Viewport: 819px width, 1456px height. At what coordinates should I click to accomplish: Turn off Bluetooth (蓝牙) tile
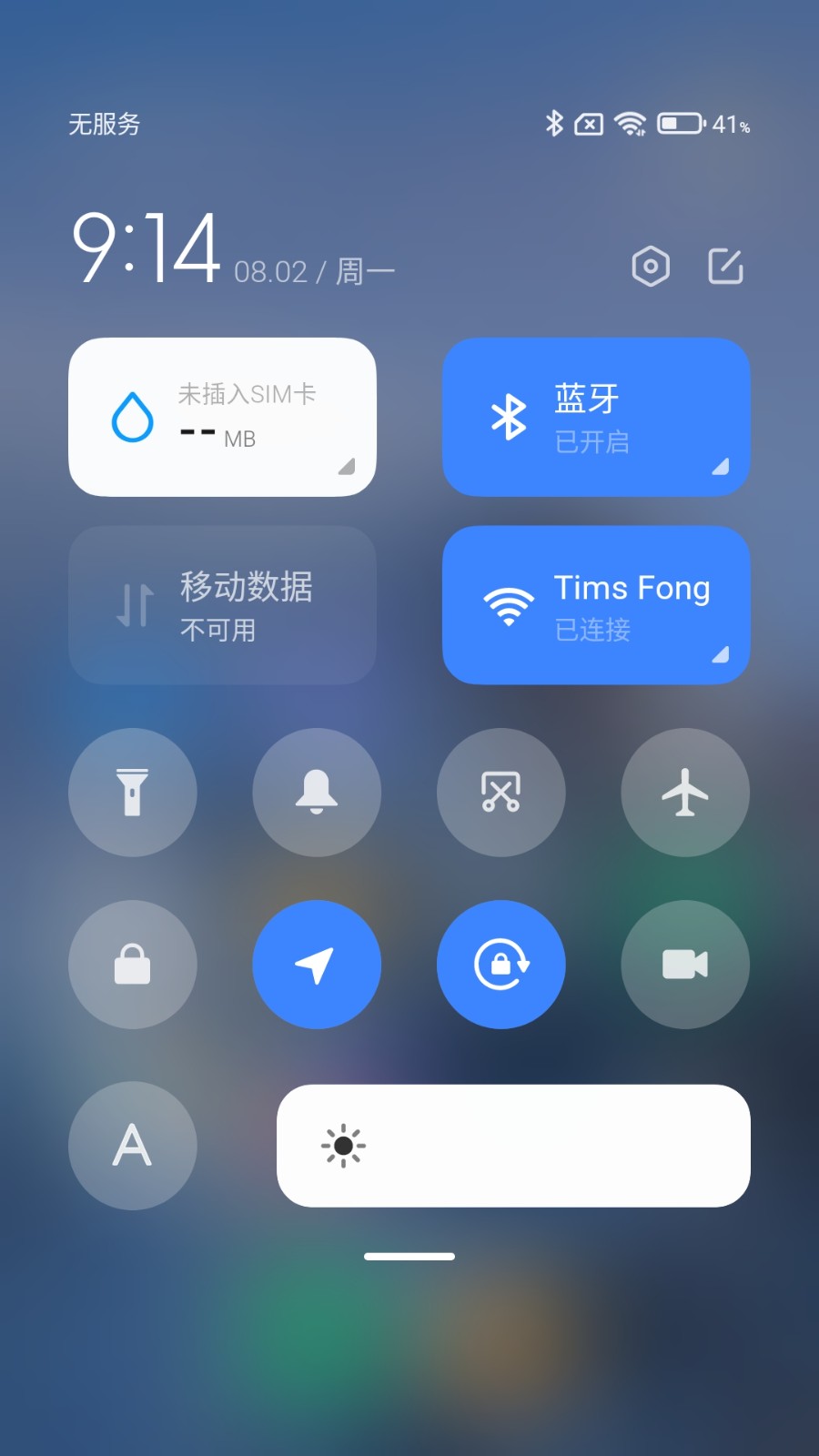click(x=596, y=417)
